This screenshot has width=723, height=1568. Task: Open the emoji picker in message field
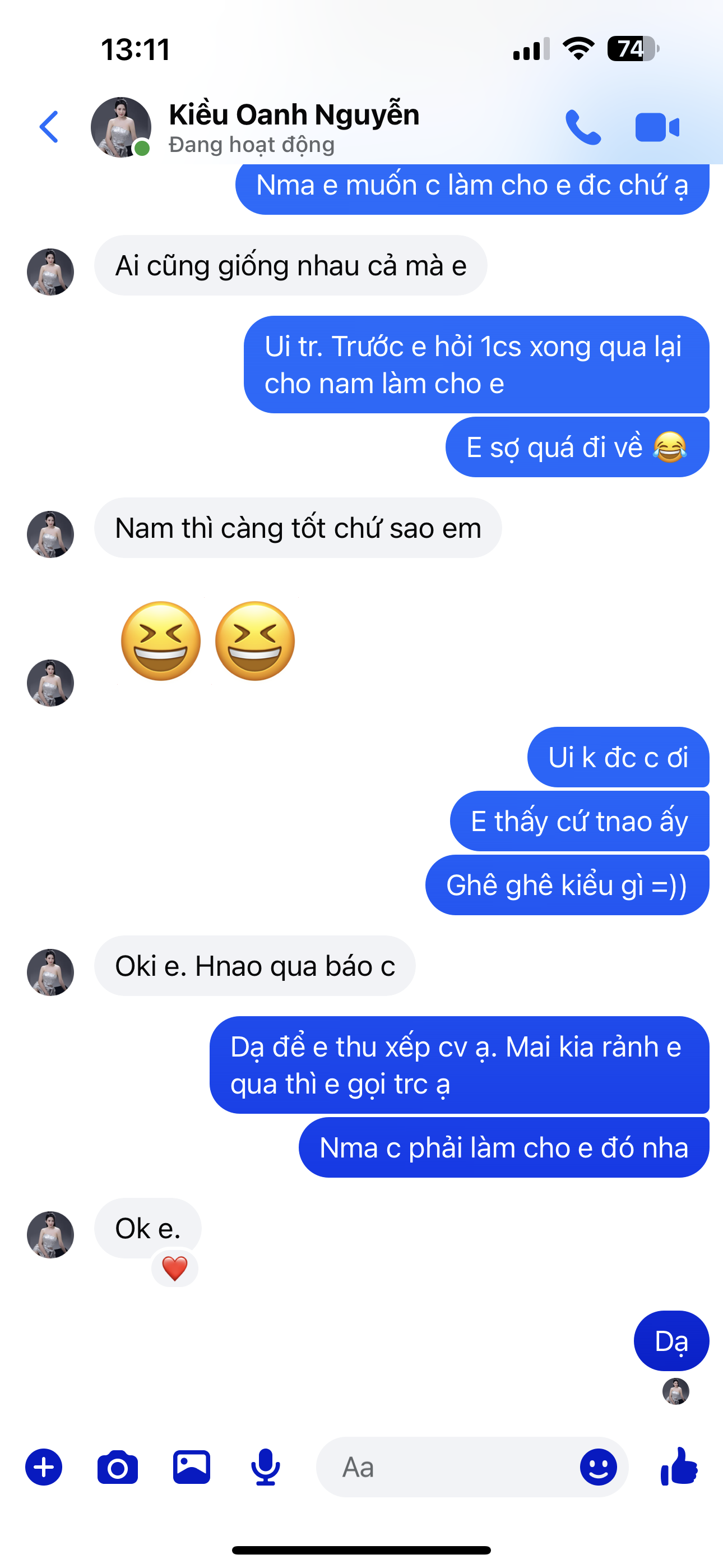click(597, 1467)
